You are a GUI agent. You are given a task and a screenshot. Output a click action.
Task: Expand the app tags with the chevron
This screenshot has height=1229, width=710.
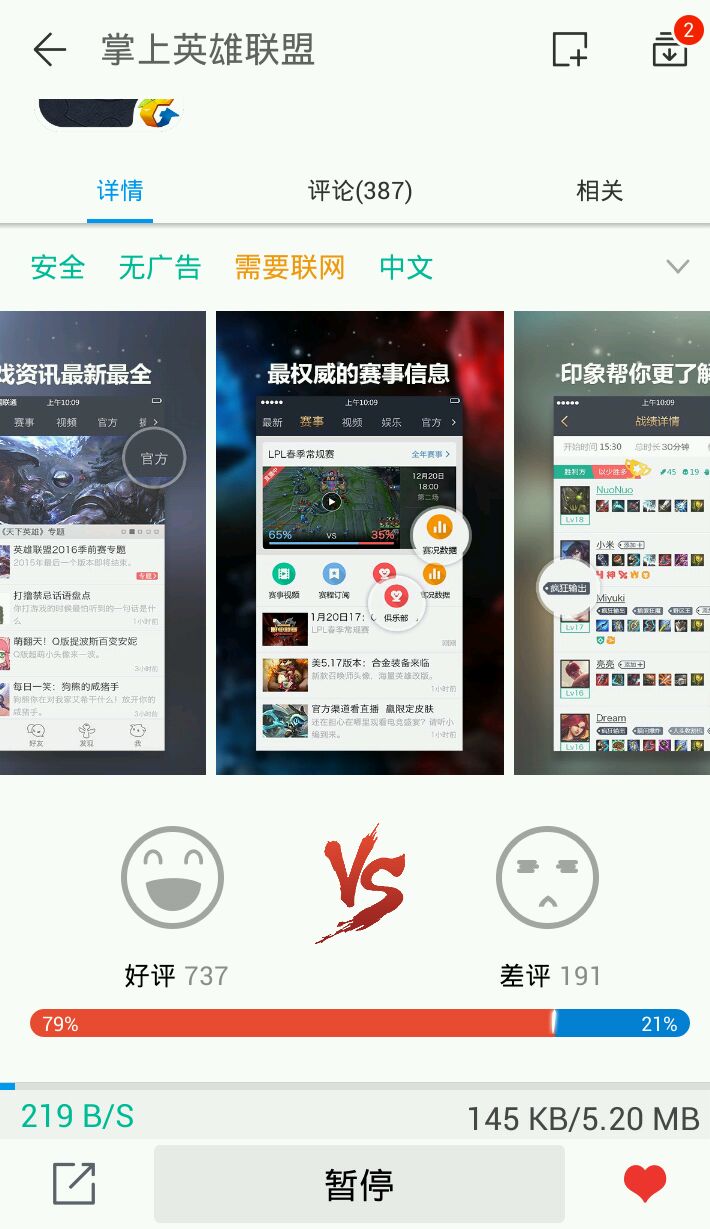pyautogui.click(x=678, y=266)
